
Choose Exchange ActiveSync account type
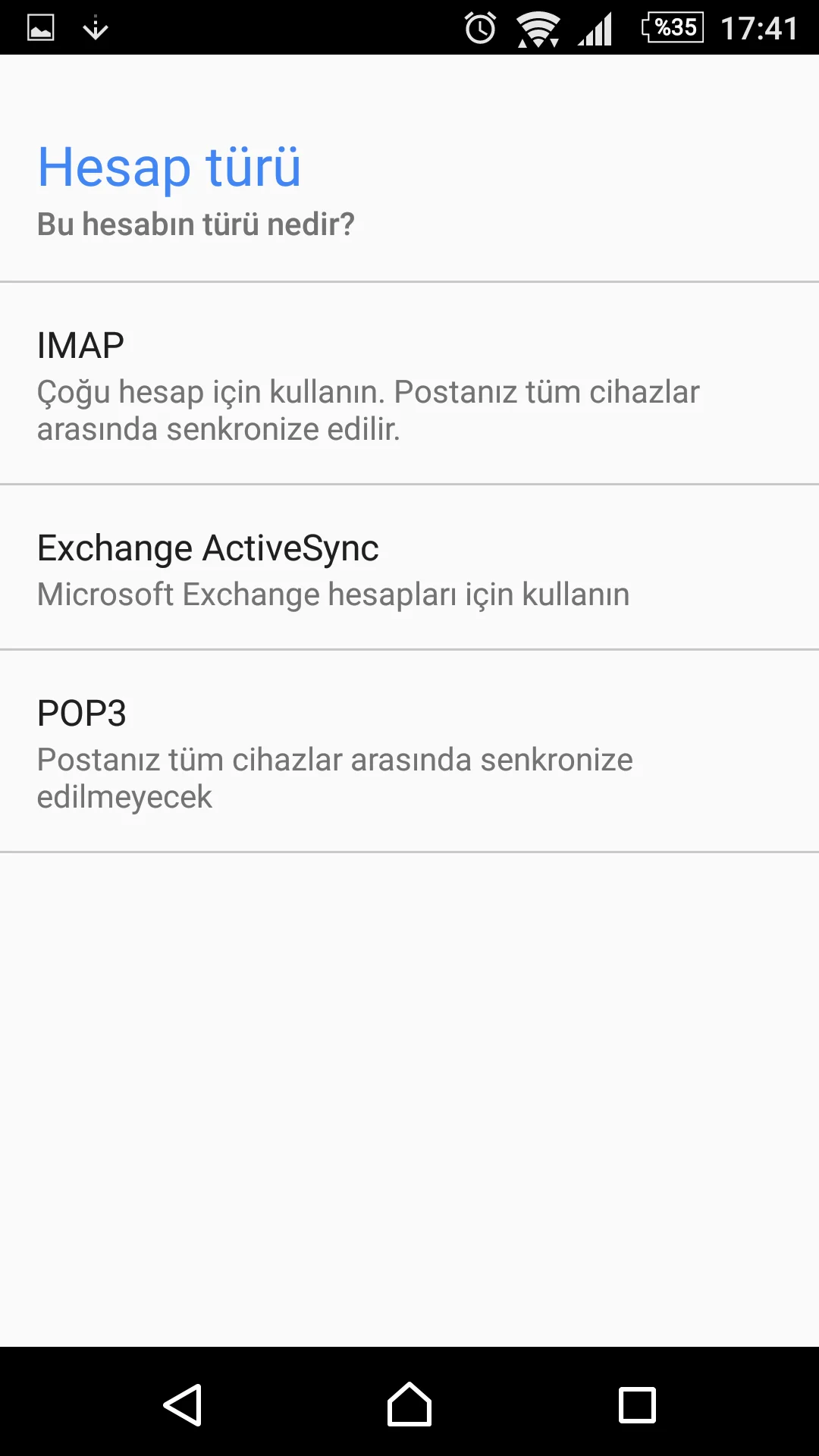tap(409, 569)
